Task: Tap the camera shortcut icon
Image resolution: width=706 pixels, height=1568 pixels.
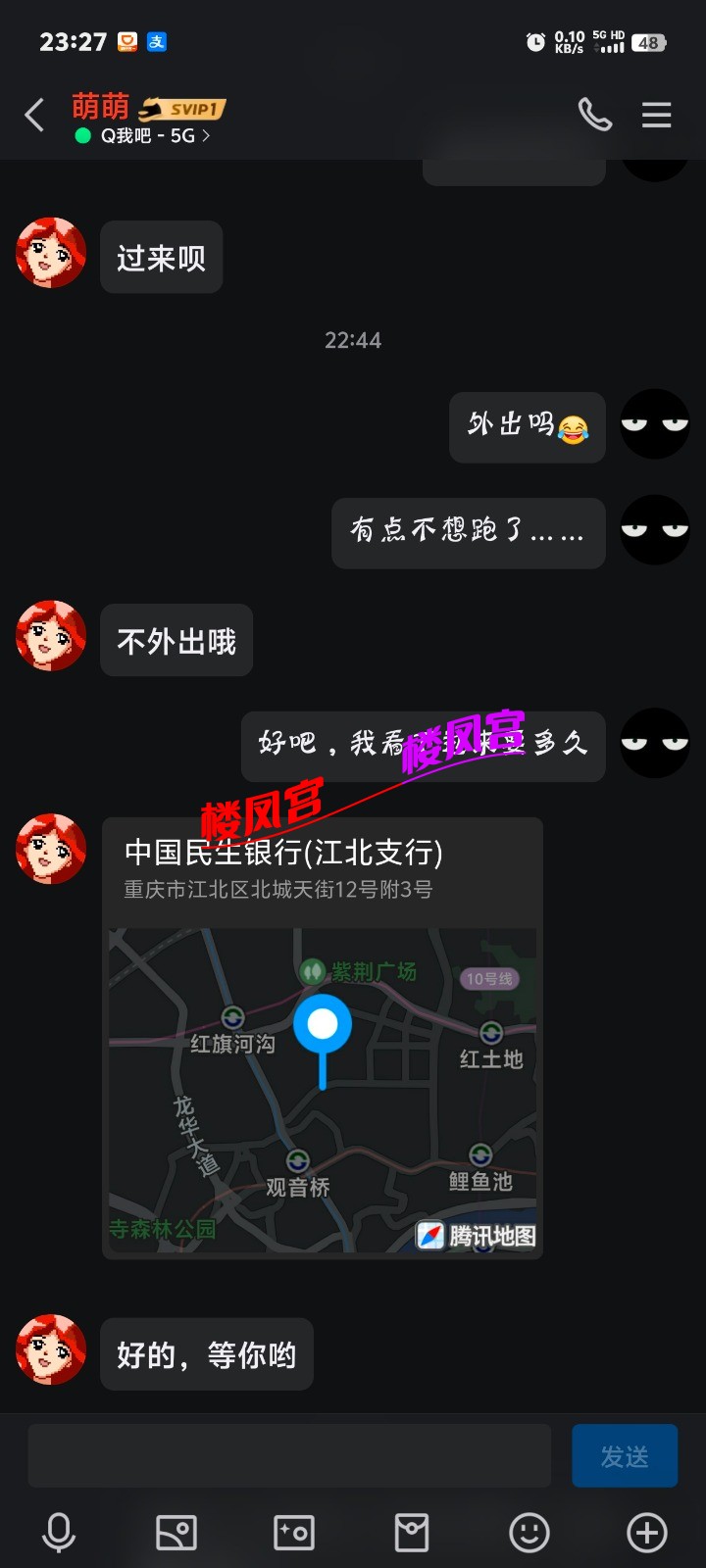Action: coord(293,1531)
